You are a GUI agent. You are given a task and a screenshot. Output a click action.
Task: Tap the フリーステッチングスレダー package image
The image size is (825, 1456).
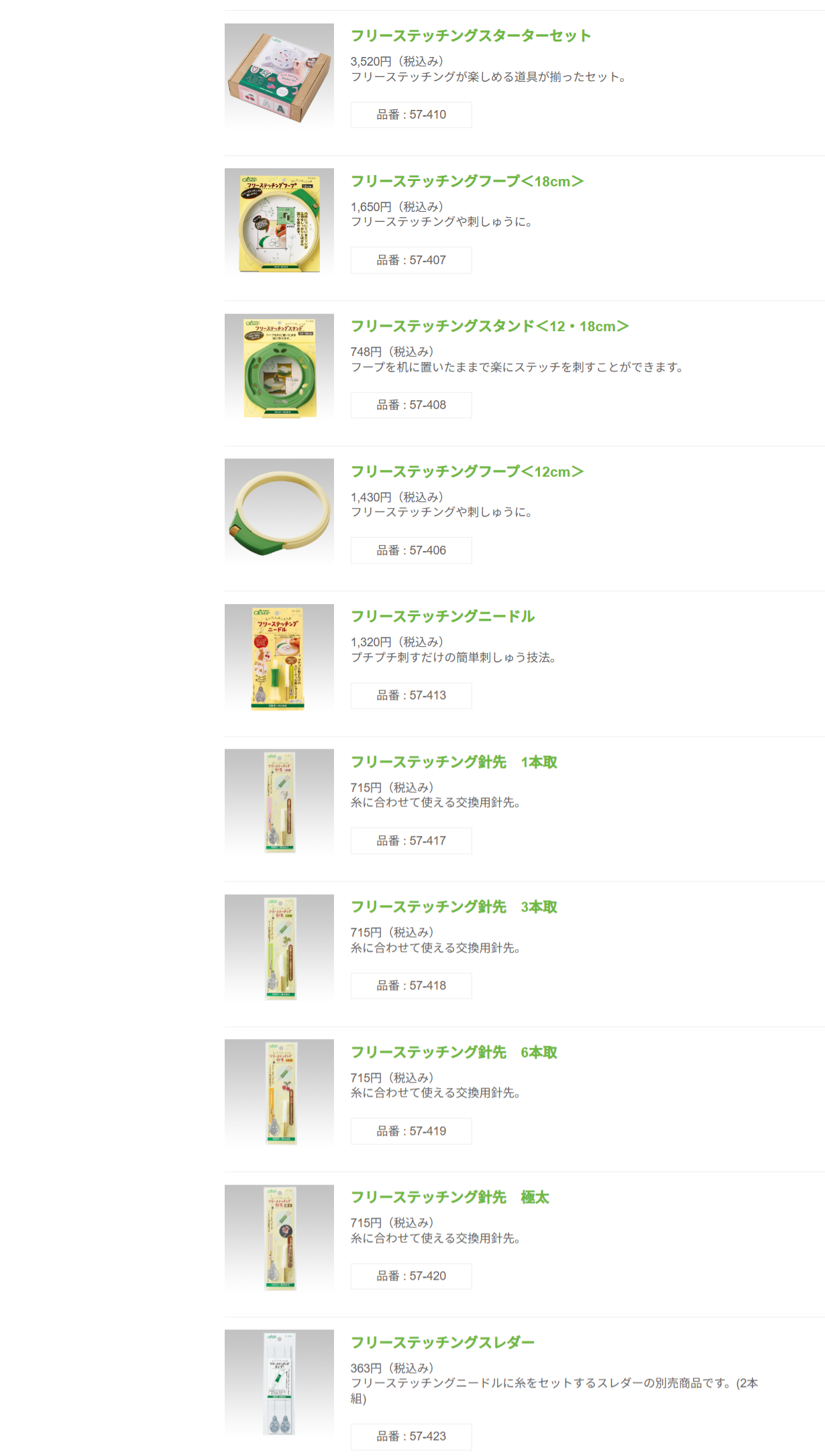coord(279,1384)
